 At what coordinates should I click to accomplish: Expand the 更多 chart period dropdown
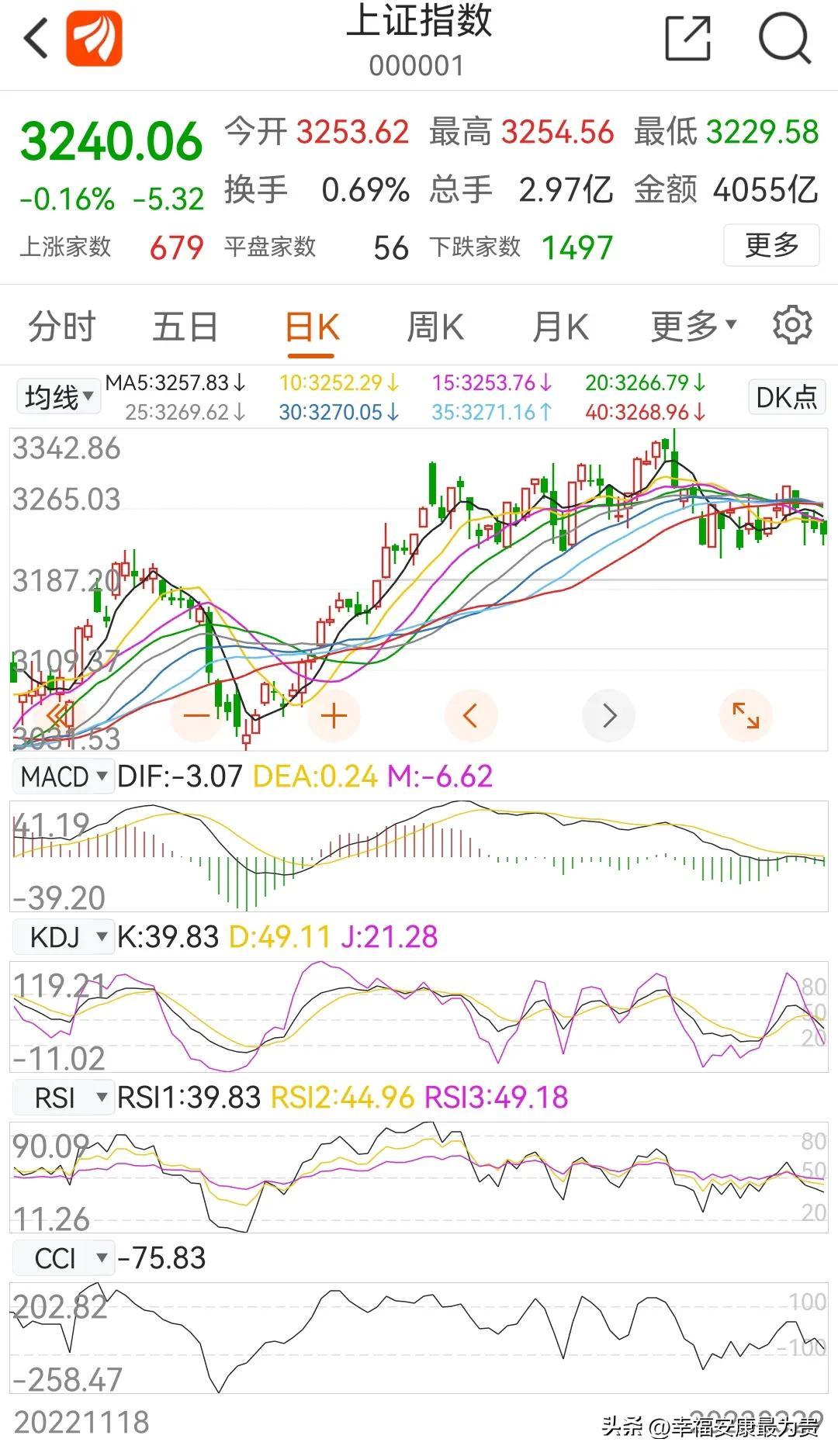tap(693, 327)
